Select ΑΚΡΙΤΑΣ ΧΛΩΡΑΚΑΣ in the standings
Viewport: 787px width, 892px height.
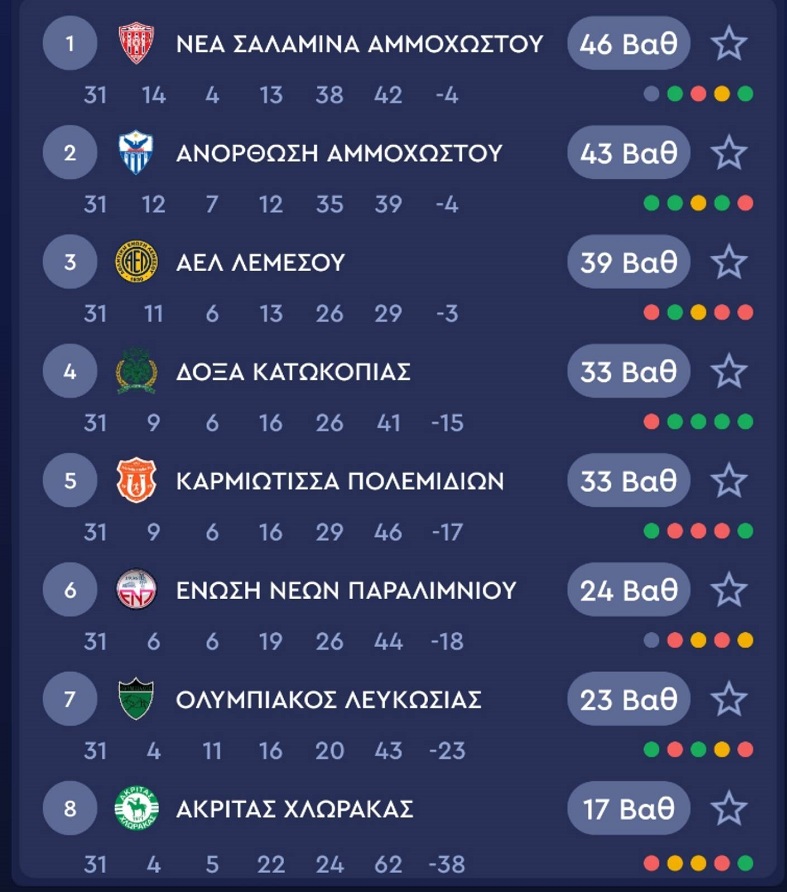click(294, 808)
